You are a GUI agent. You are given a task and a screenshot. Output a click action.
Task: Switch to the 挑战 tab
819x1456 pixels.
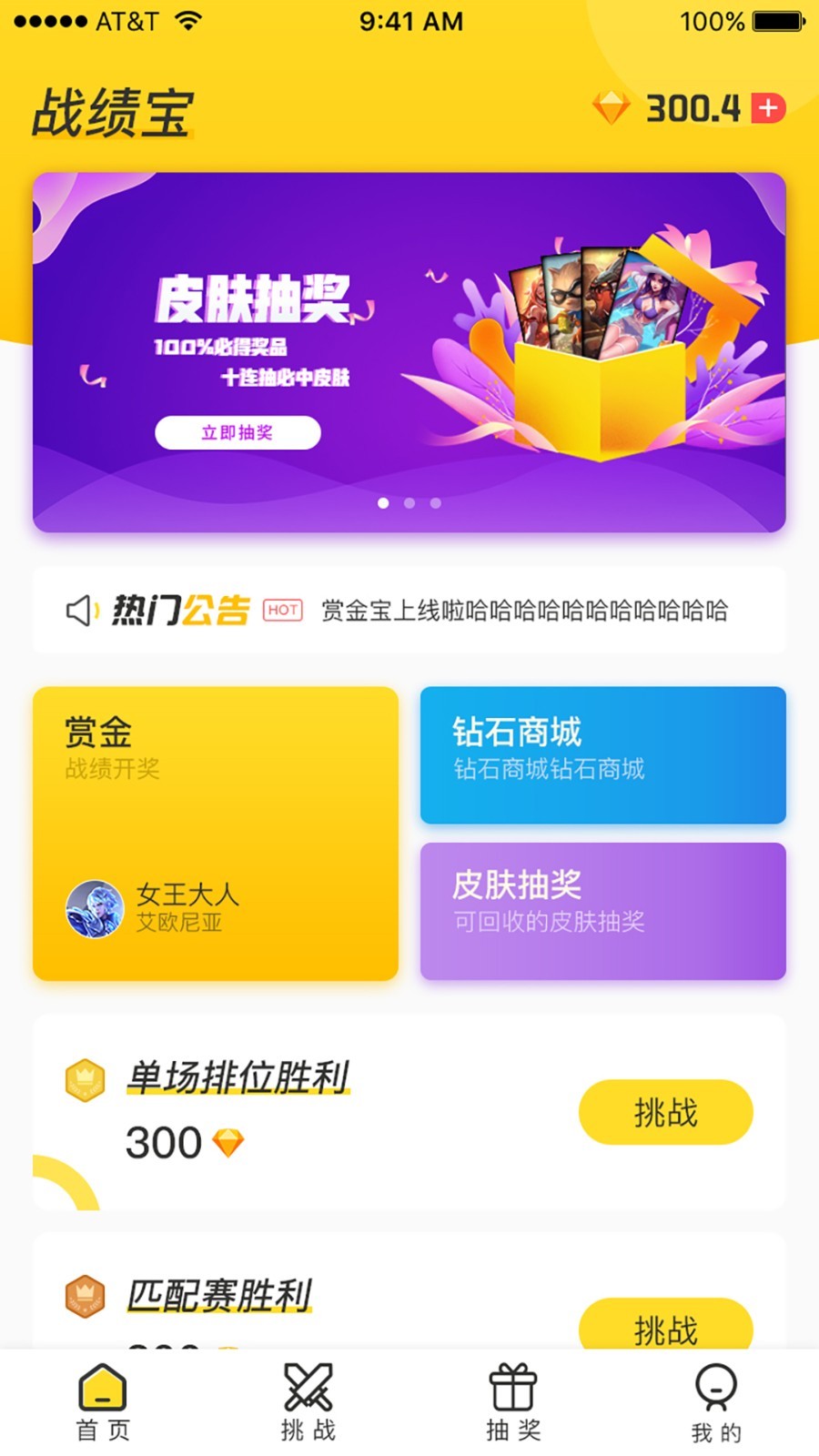pos(308,1402)
